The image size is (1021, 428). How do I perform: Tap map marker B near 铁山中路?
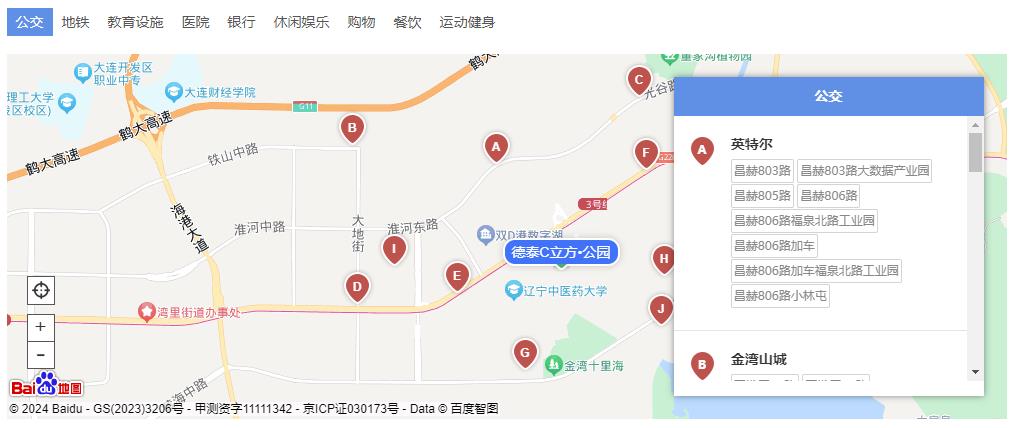coord(351,127)
